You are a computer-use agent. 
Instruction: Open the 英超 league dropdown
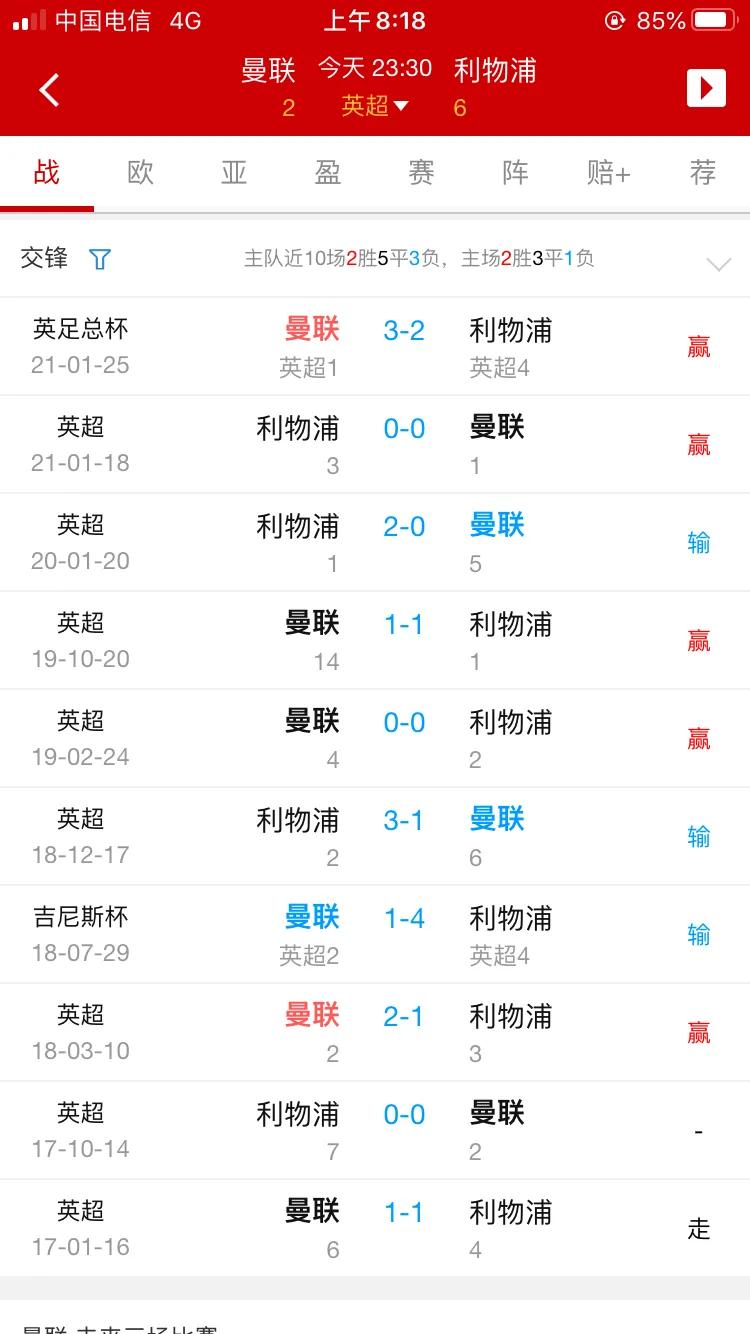(375, 106)
